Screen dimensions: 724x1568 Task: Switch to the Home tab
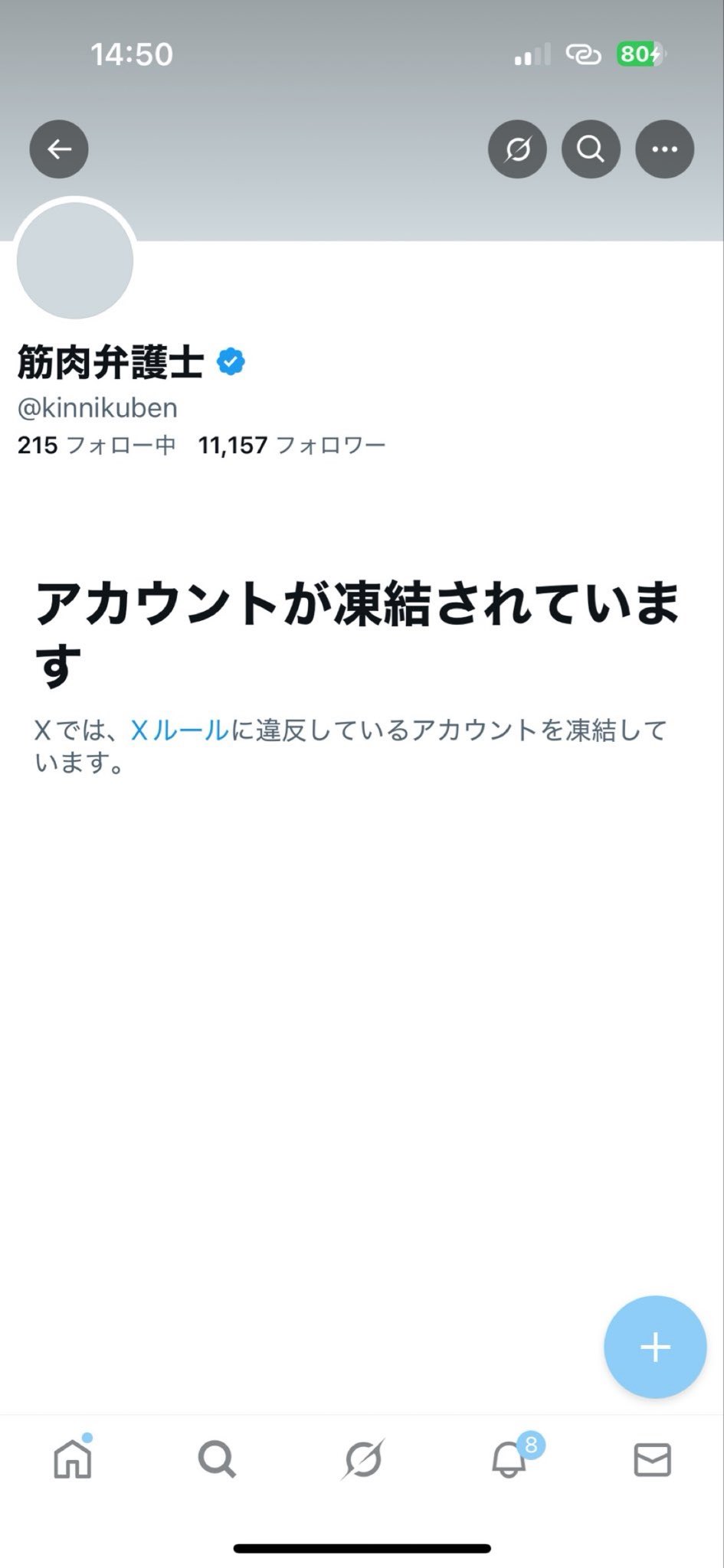(x=73, y=1459)
